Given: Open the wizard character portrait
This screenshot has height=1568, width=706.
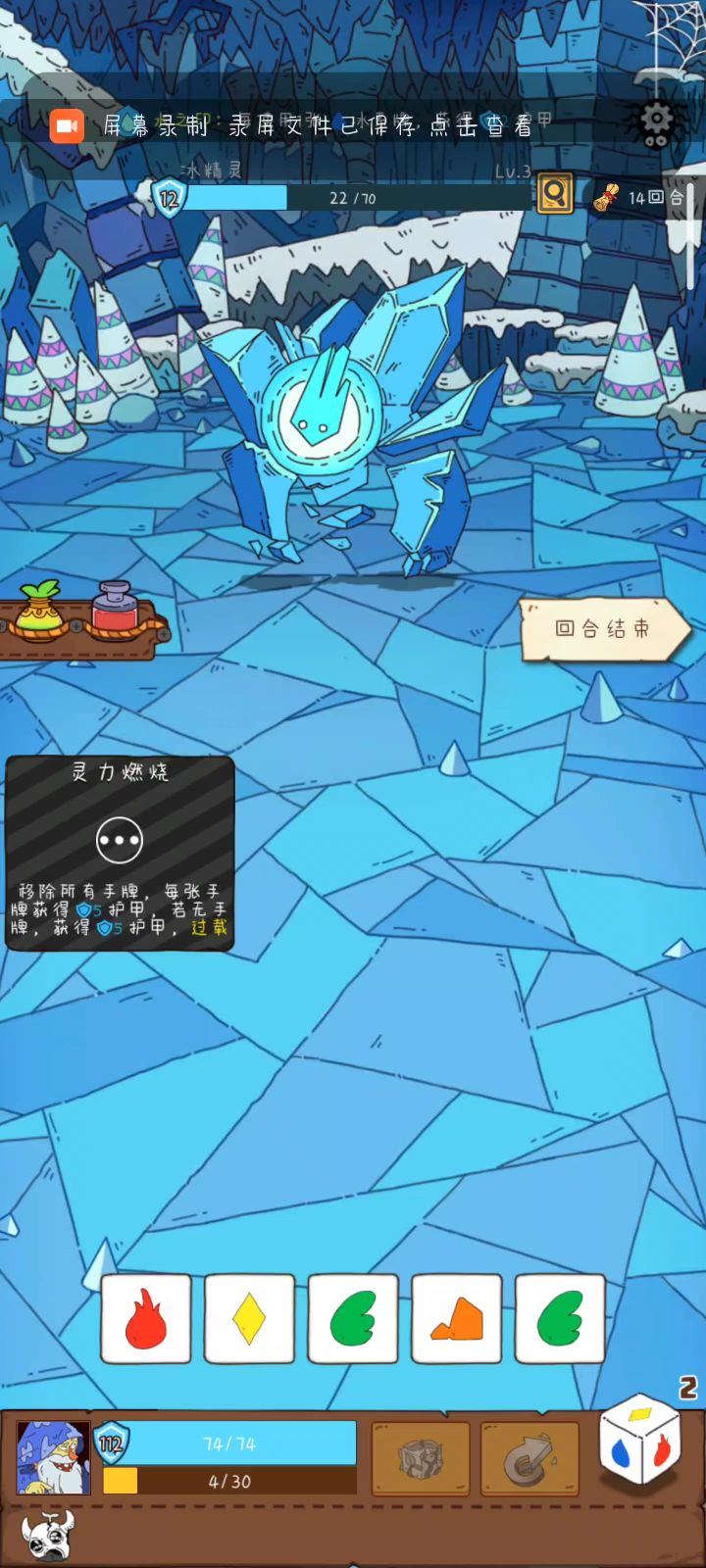Looking at the screenshot, I should pos(54,1457).
